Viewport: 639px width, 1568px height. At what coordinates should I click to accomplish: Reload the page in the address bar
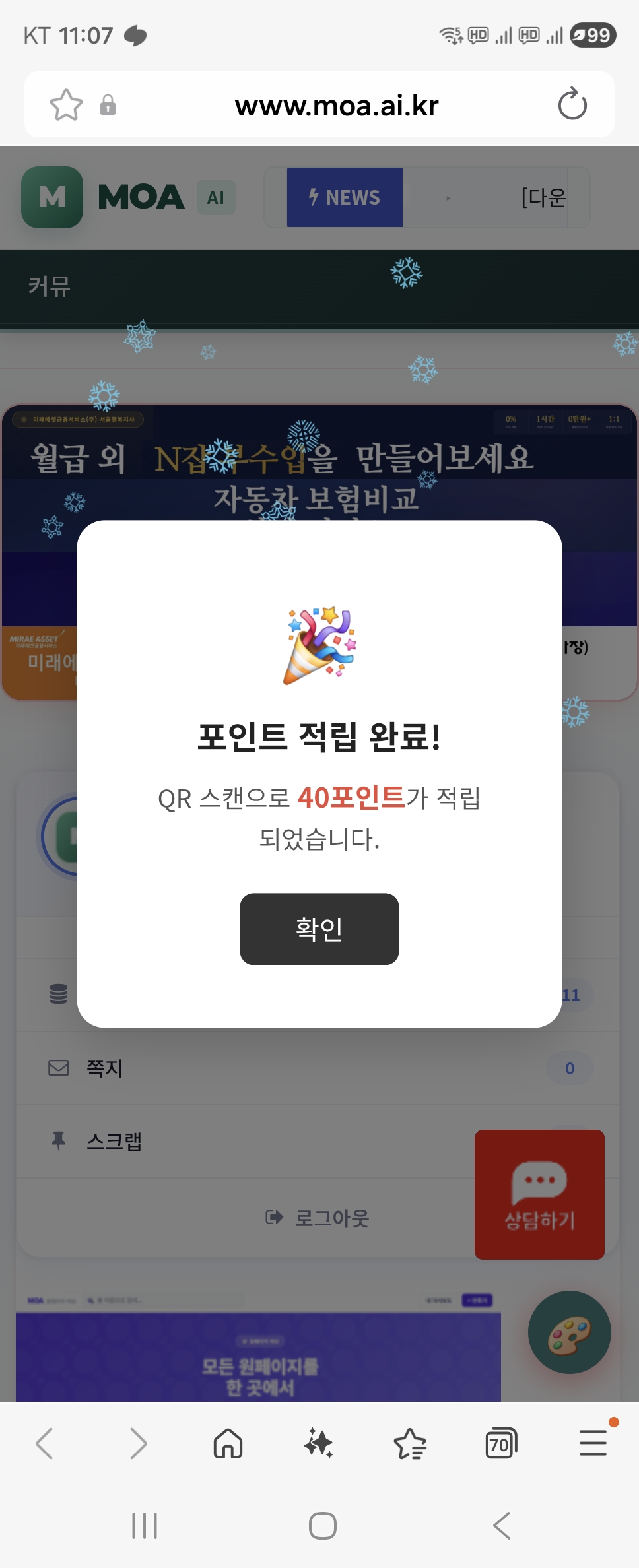click(572, 105)
